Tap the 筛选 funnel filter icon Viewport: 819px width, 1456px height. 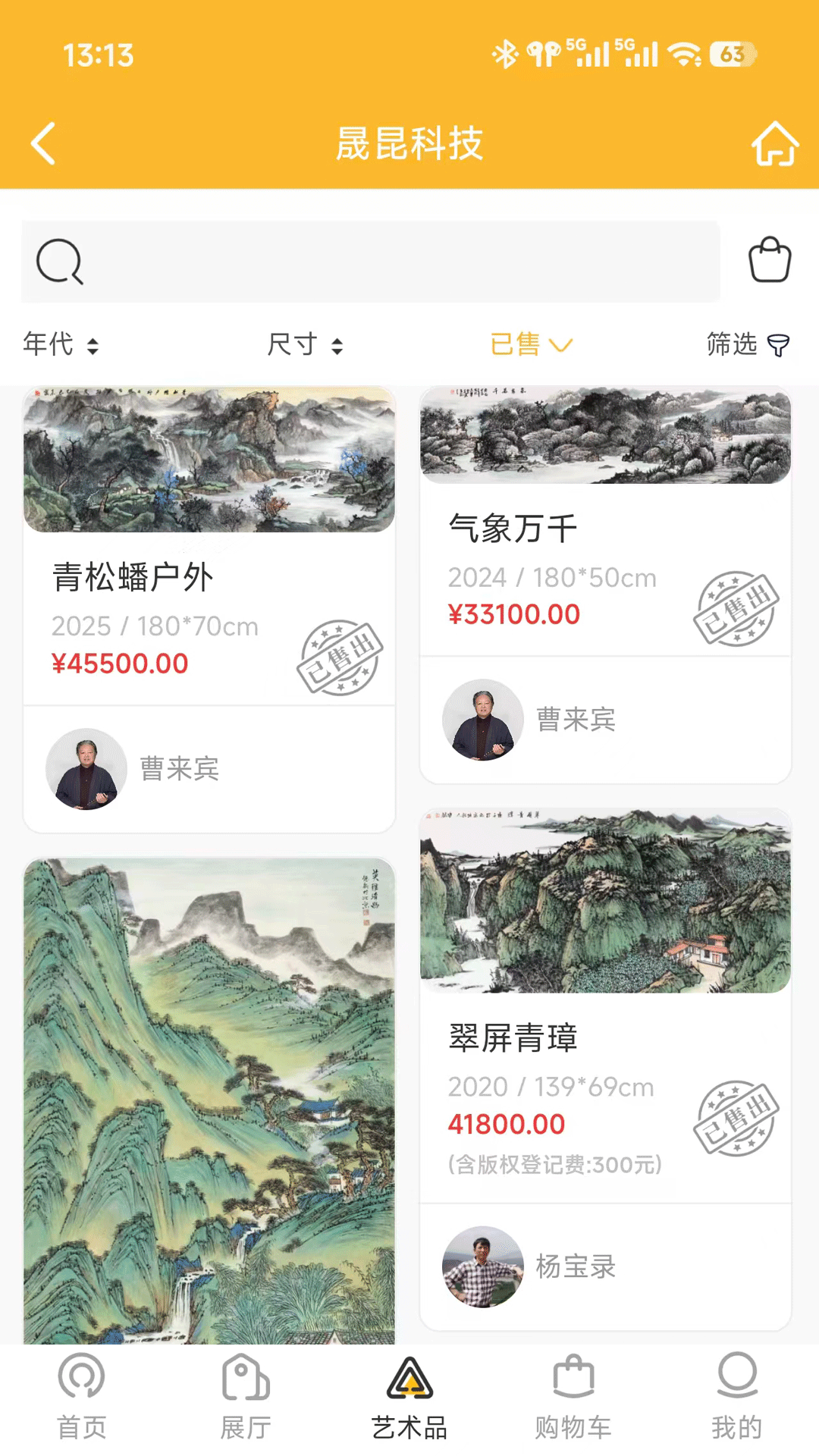780,345
